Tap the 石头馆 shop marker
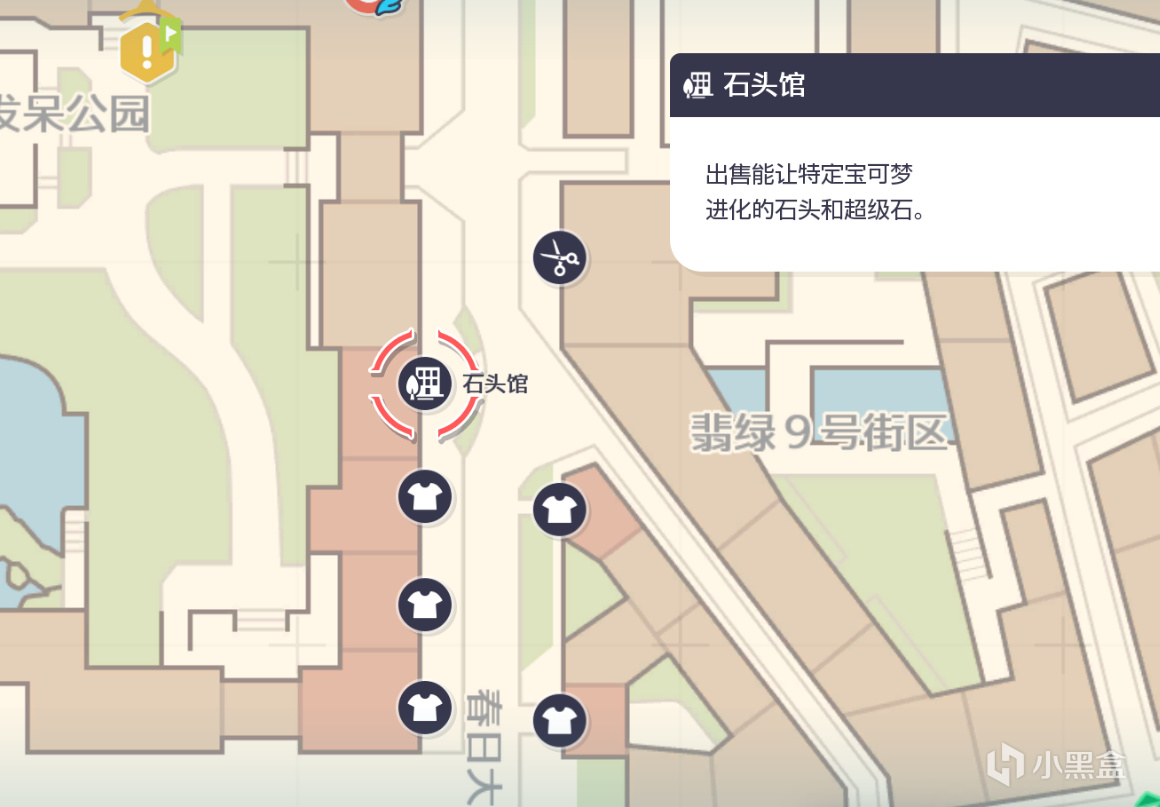Image resolution: width=1160 pixels, height=807 pixels. tap(424, 384)
